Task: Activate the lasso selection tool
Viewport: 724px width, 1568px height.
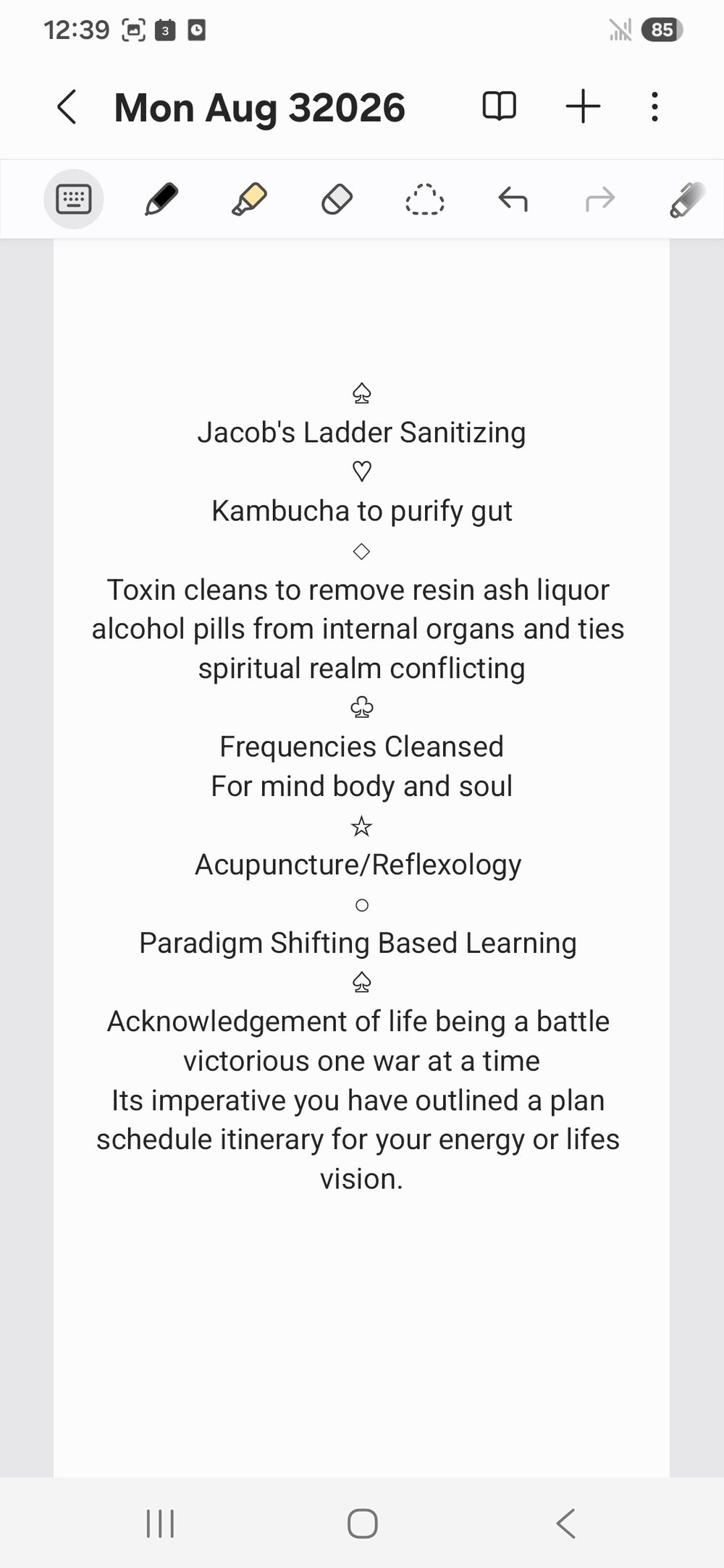Action: [x=425, y=199]
